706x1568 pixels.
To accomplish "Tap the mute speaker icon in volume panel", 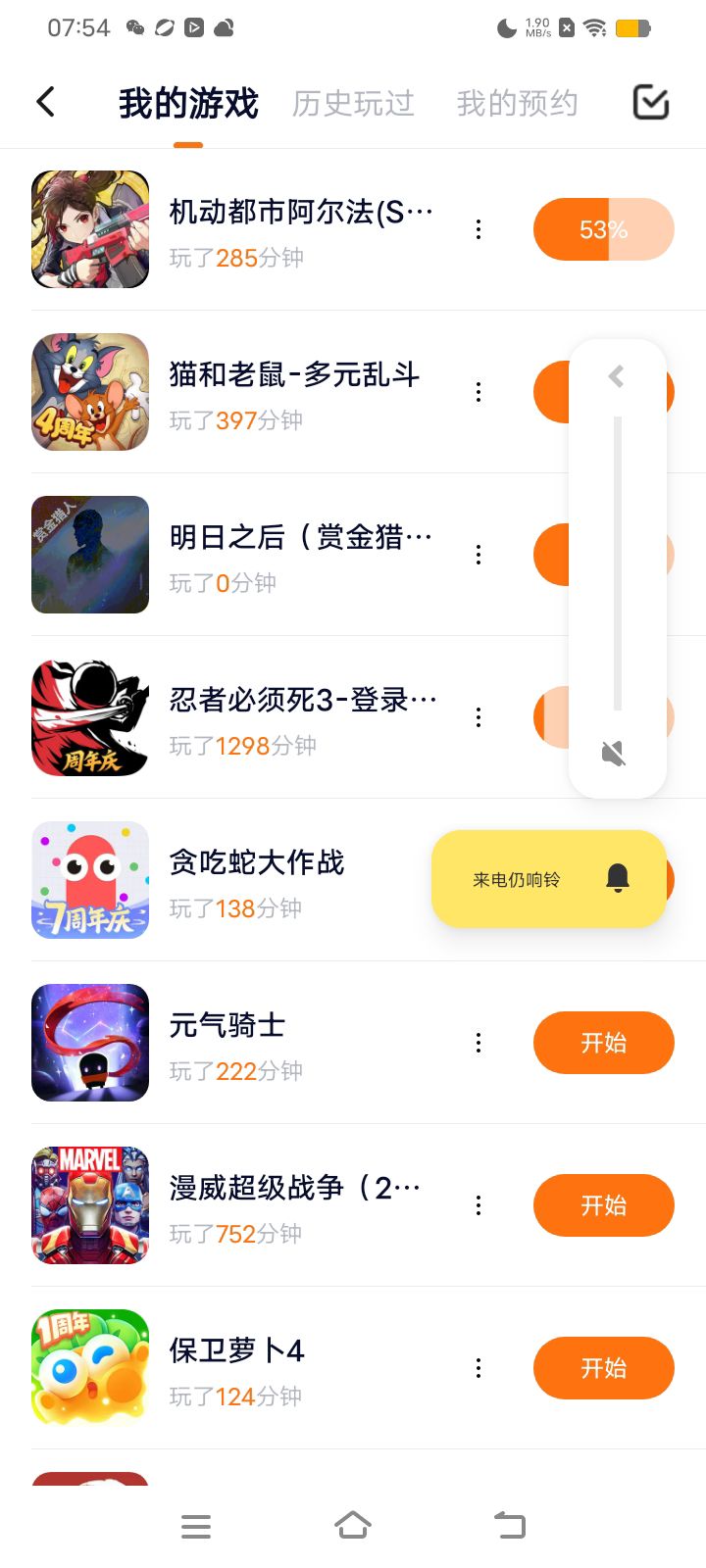I will [x=614, y=753].
